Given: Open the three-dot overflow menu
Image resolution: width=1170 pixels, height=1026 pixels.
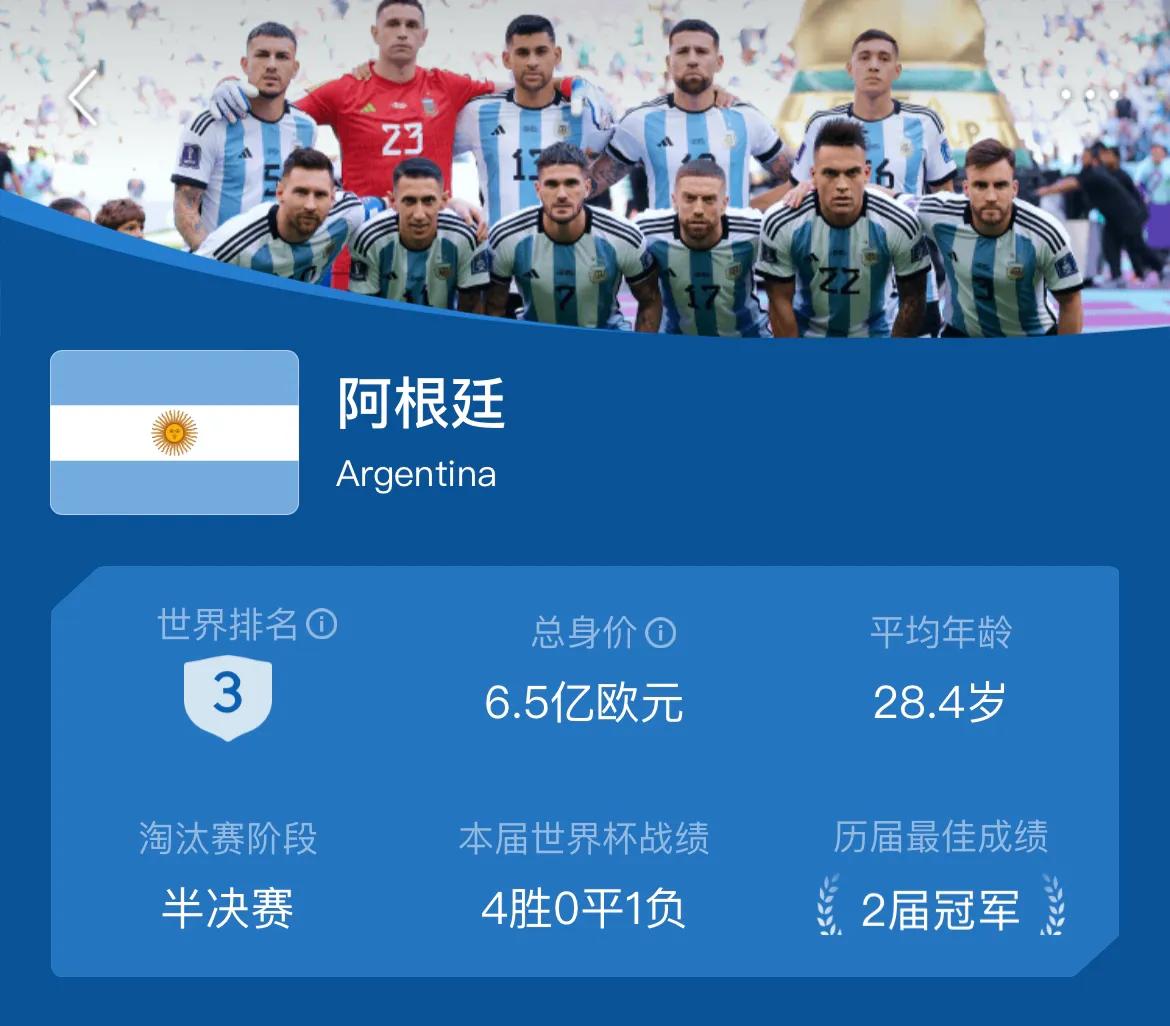Looking at the screenshot, I should point(1089,95).
